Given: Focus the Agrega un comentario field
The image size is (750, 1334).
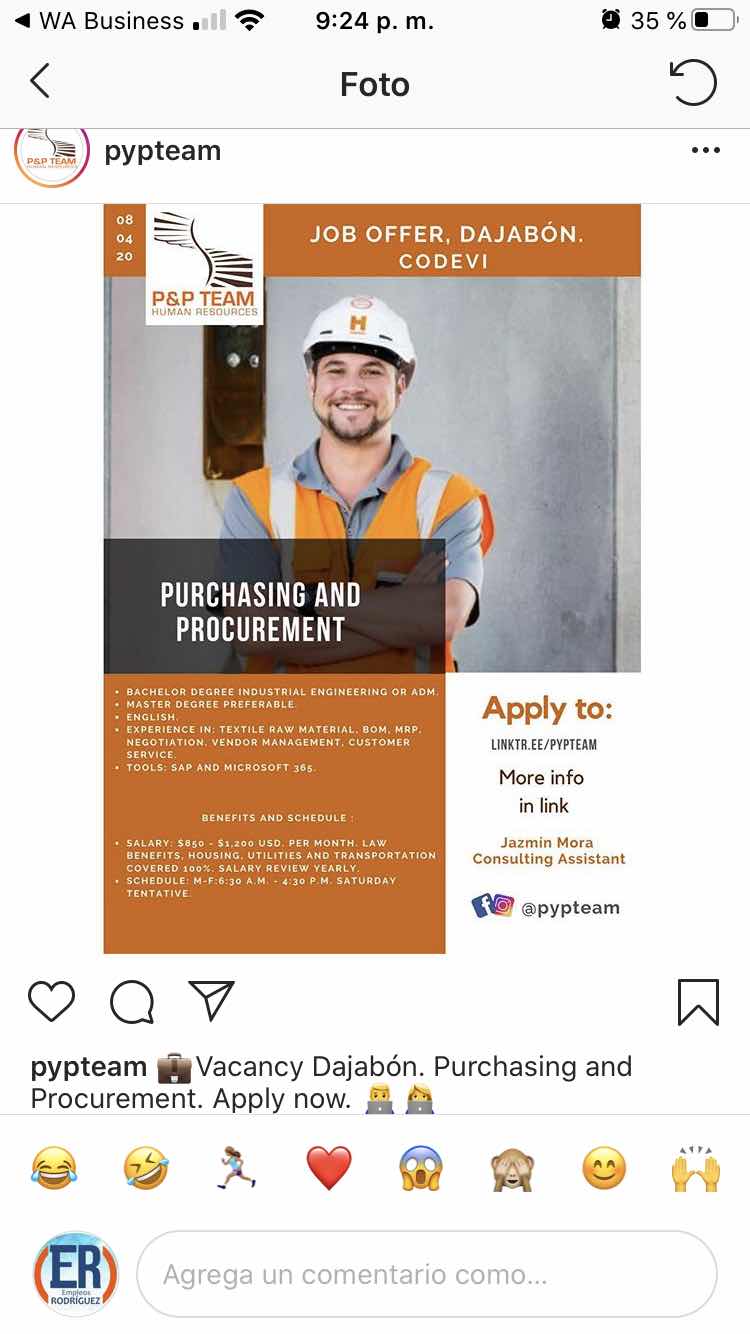Looking at the screenshot, I should [426, 1274].
